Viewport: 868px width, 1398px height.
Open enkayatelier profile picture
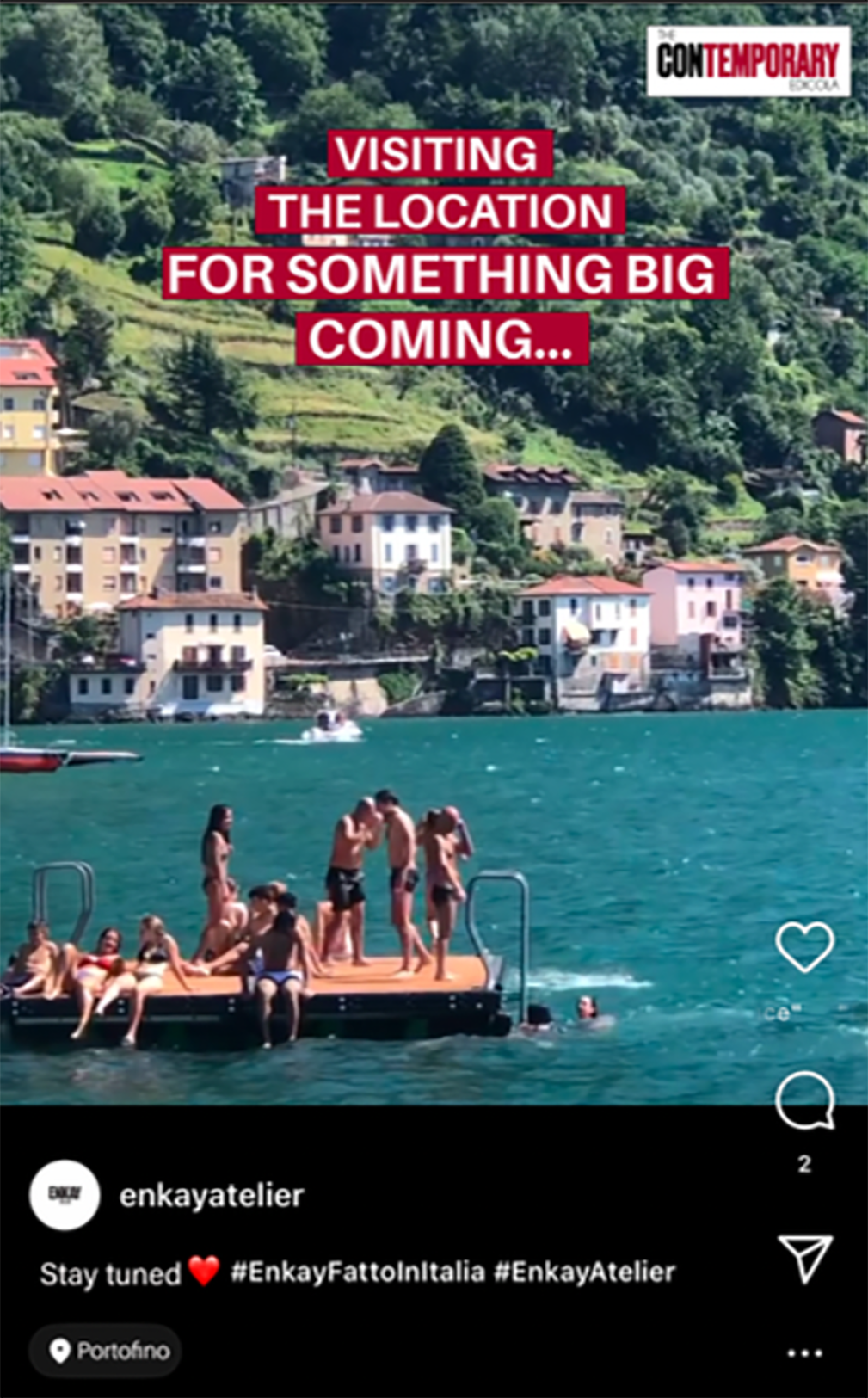click(x=65, y=1195)
